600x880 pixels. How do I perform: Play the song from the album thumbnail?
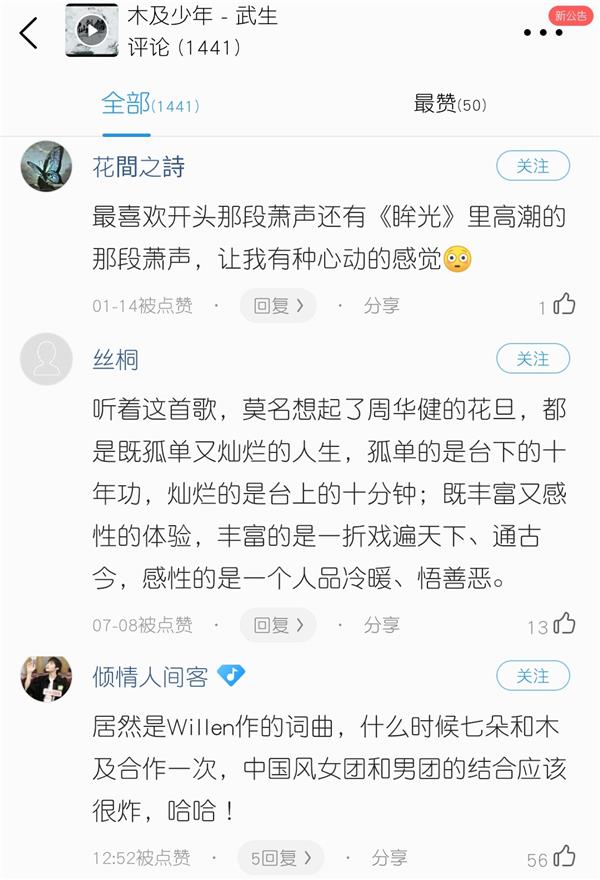point(92,31)
